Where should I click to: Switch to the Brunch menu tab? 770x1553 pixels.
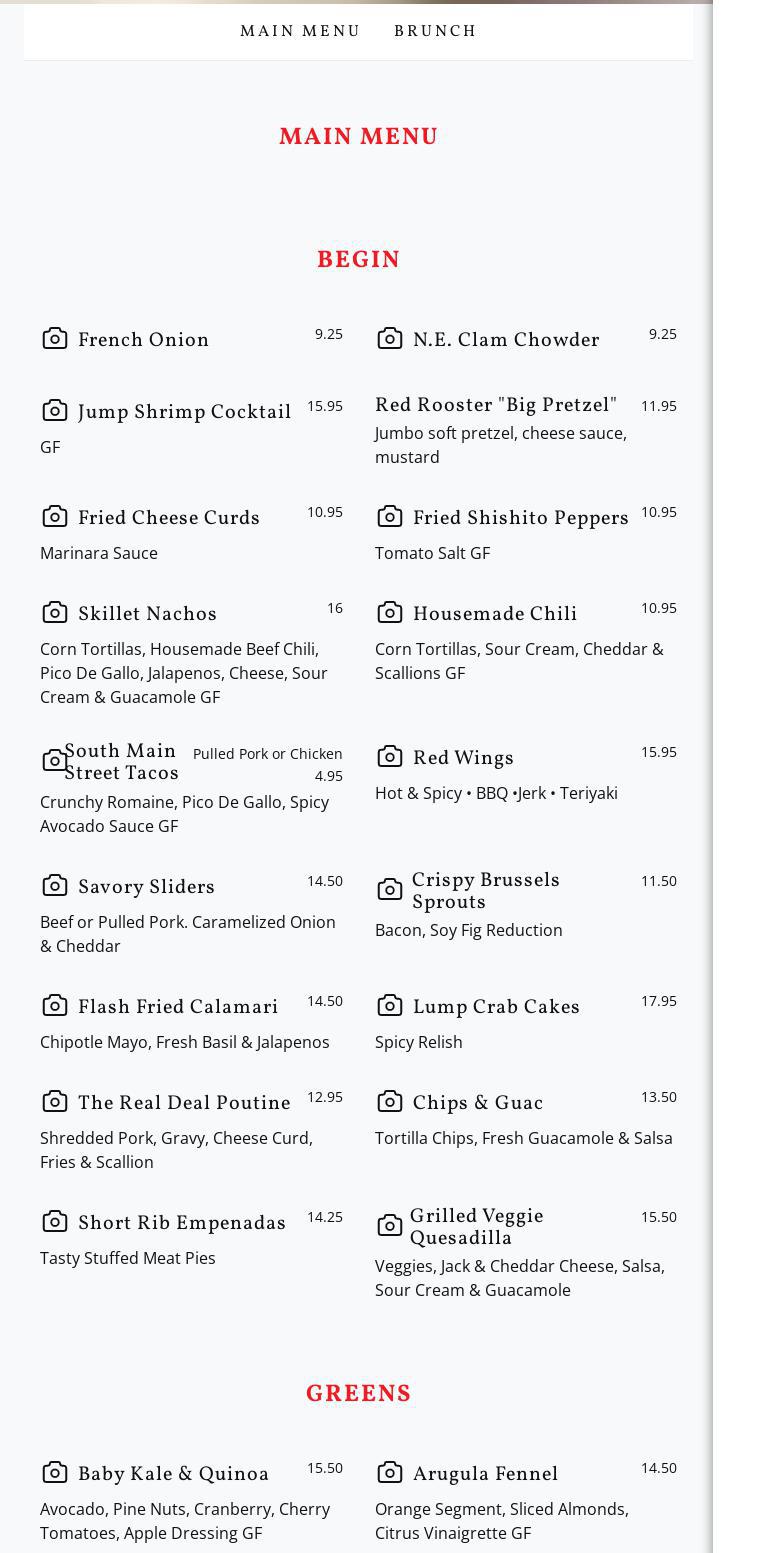[x=435, y=31]
